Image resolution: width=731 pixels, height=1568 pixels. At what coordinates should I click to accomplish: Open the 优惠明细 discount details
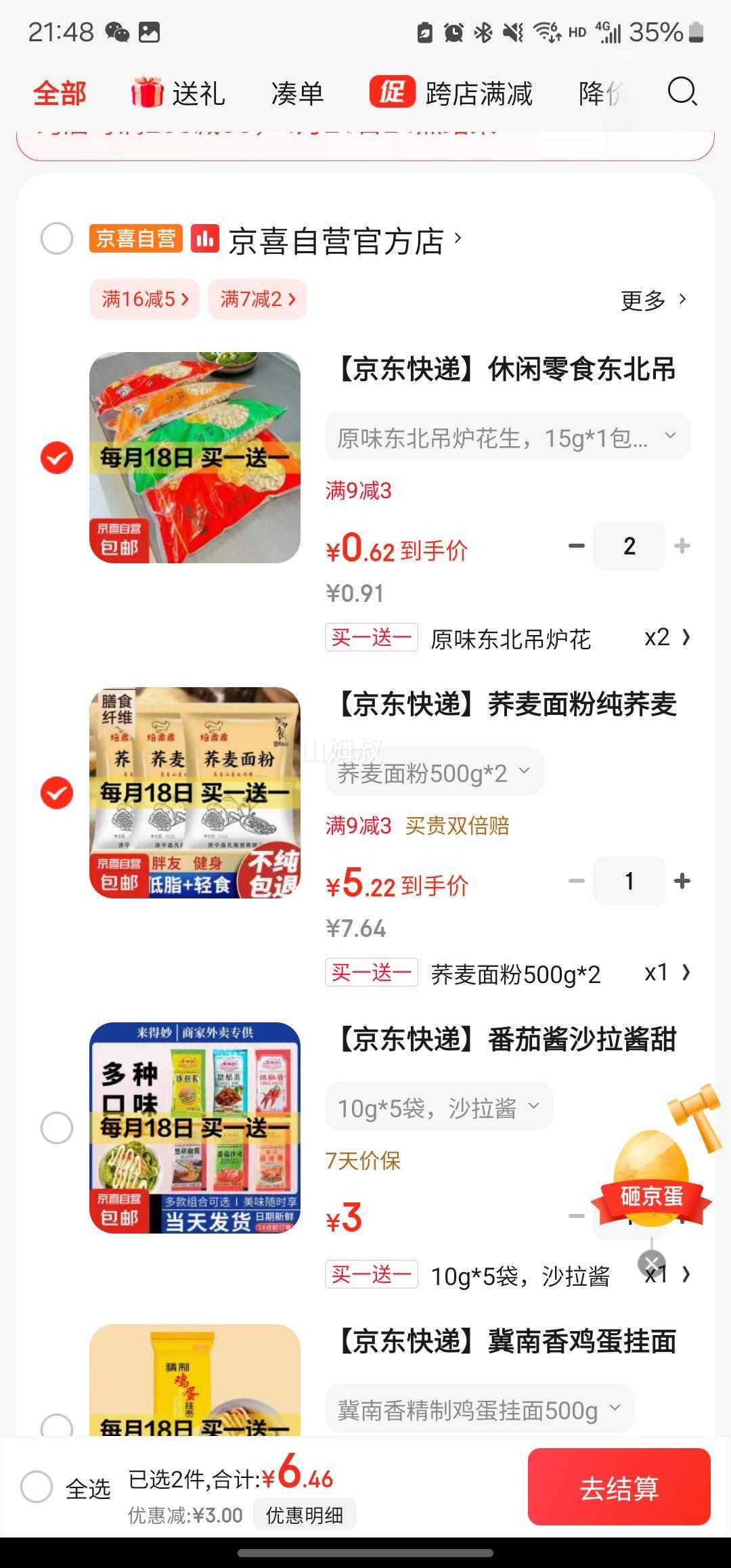[x=304, y=1515]
